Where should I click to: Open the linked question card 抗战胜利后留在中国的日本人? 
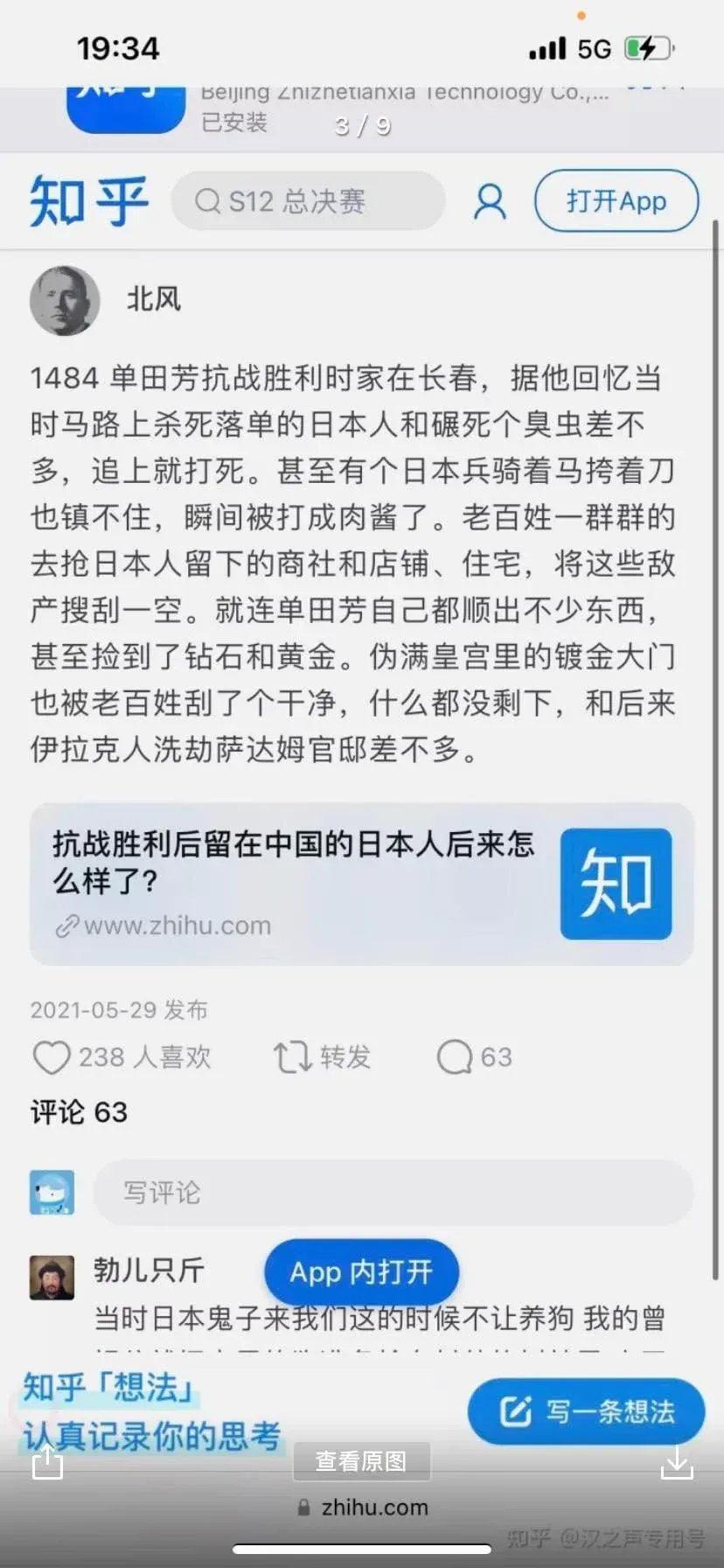tap(361, 884)
